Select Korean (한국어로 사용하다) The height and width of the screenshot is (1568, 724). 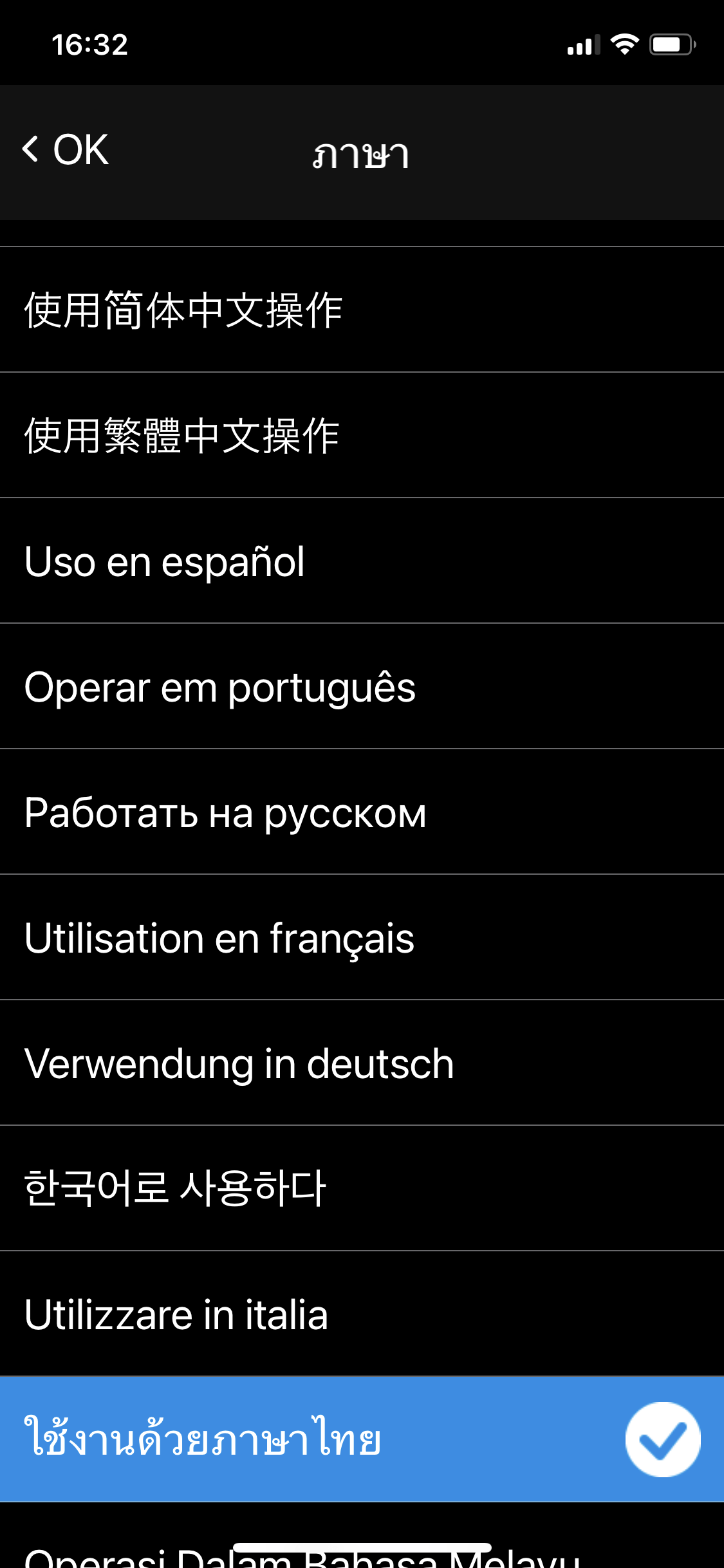coord(175,1188)
